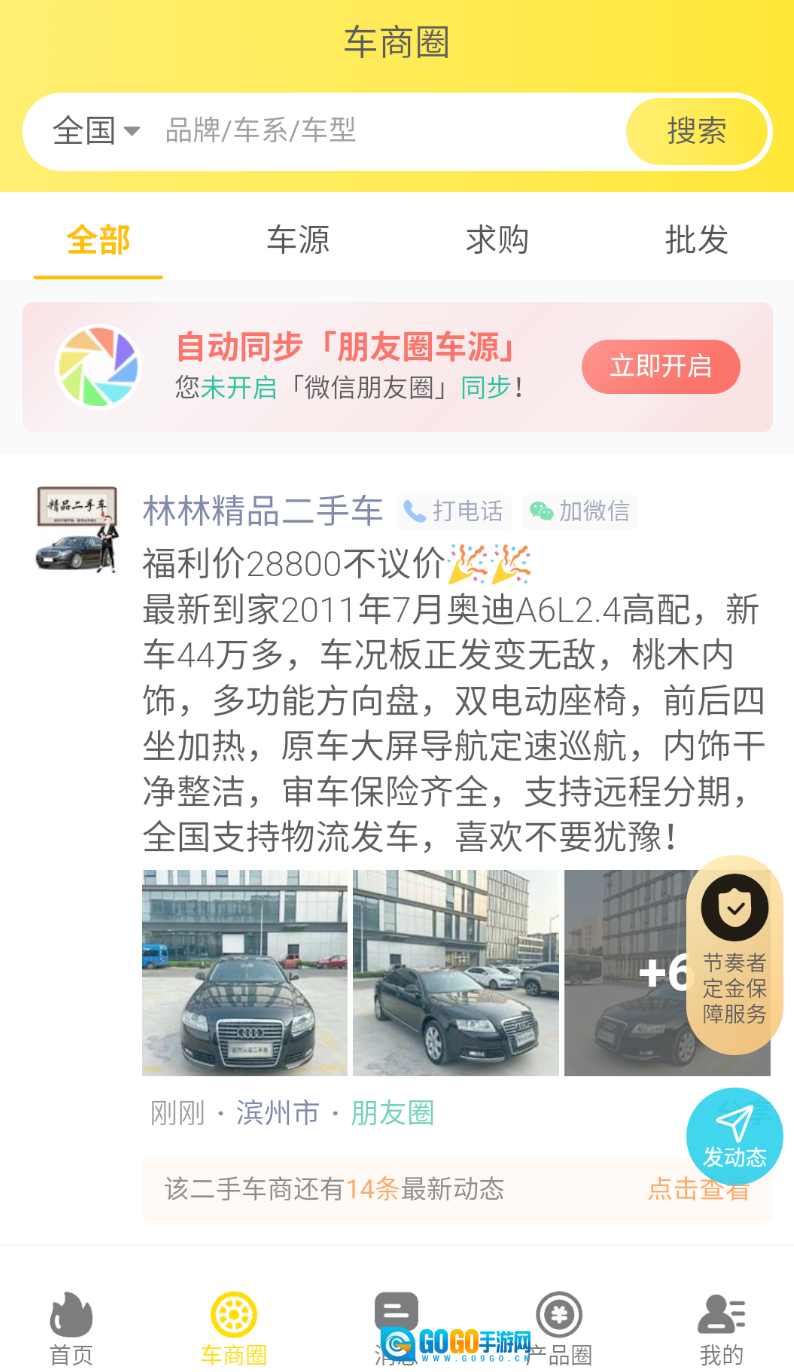Tap the 搜索 search button
This screenshot has height=1372, width=794.
(x=698, y=131)
